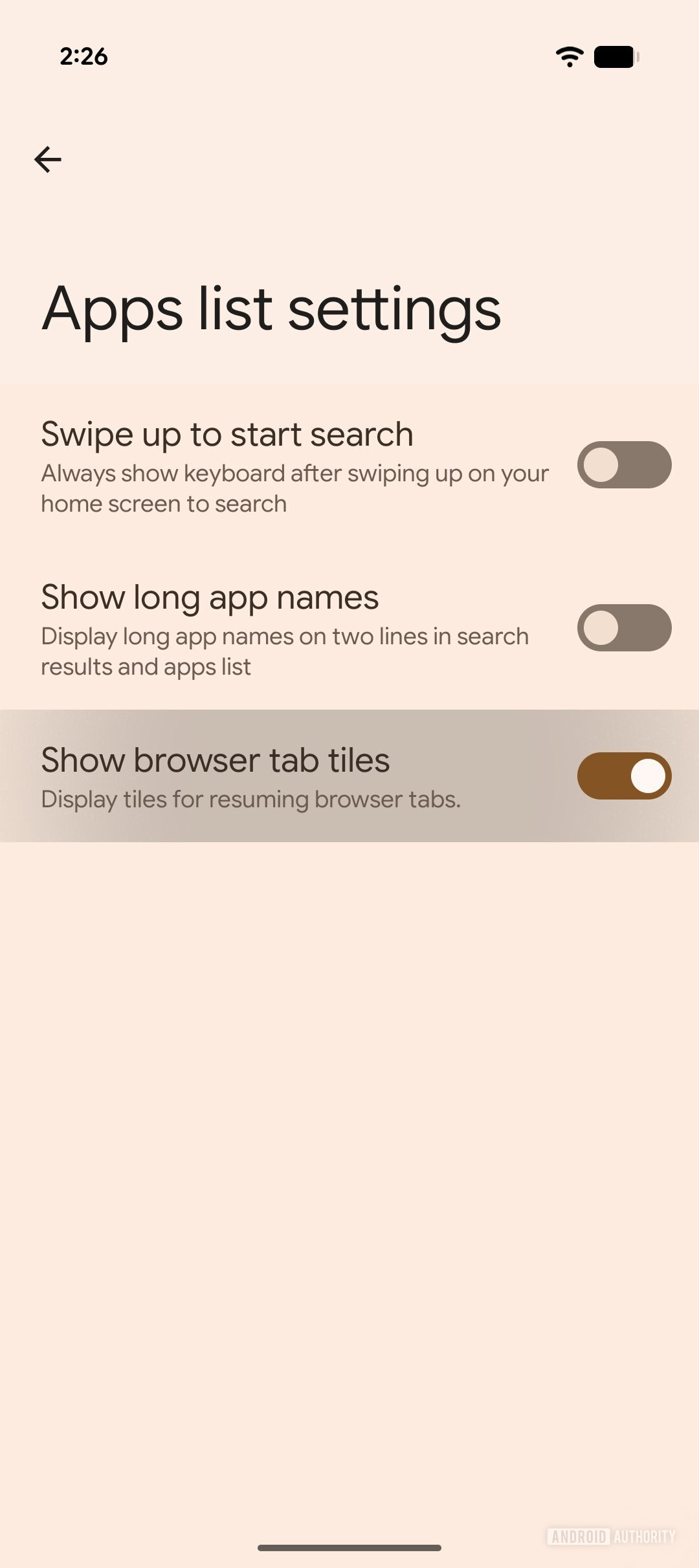699x1568 pixels.
Task: Toggle the Swipe up to start search switch off
Action: [623, 464]
